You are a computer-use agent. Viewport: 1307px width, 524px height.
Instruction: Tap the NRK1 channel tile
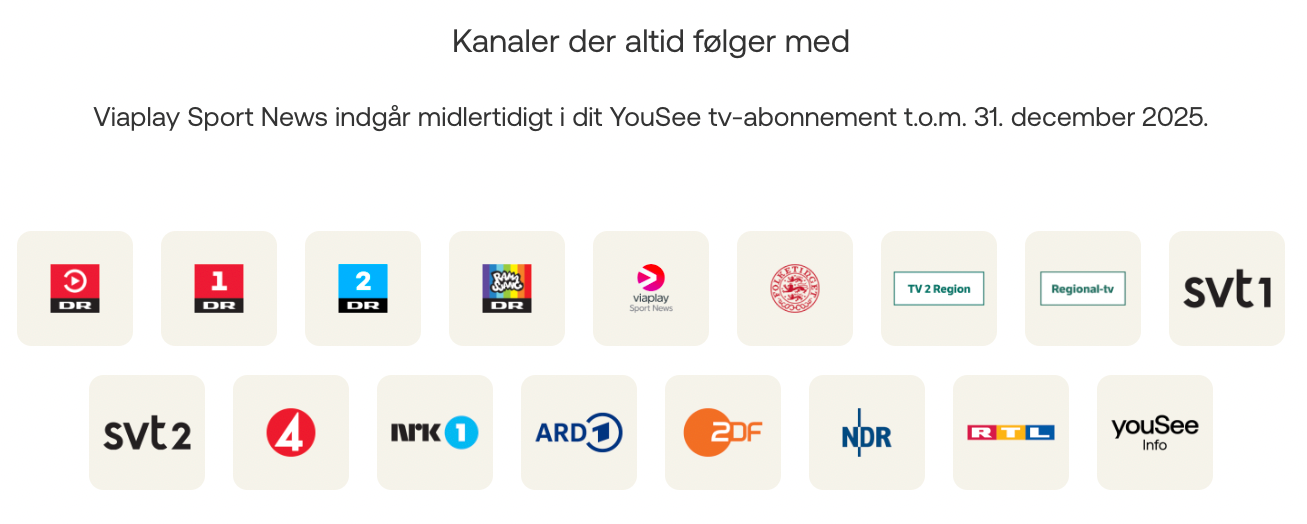[435, 433]
